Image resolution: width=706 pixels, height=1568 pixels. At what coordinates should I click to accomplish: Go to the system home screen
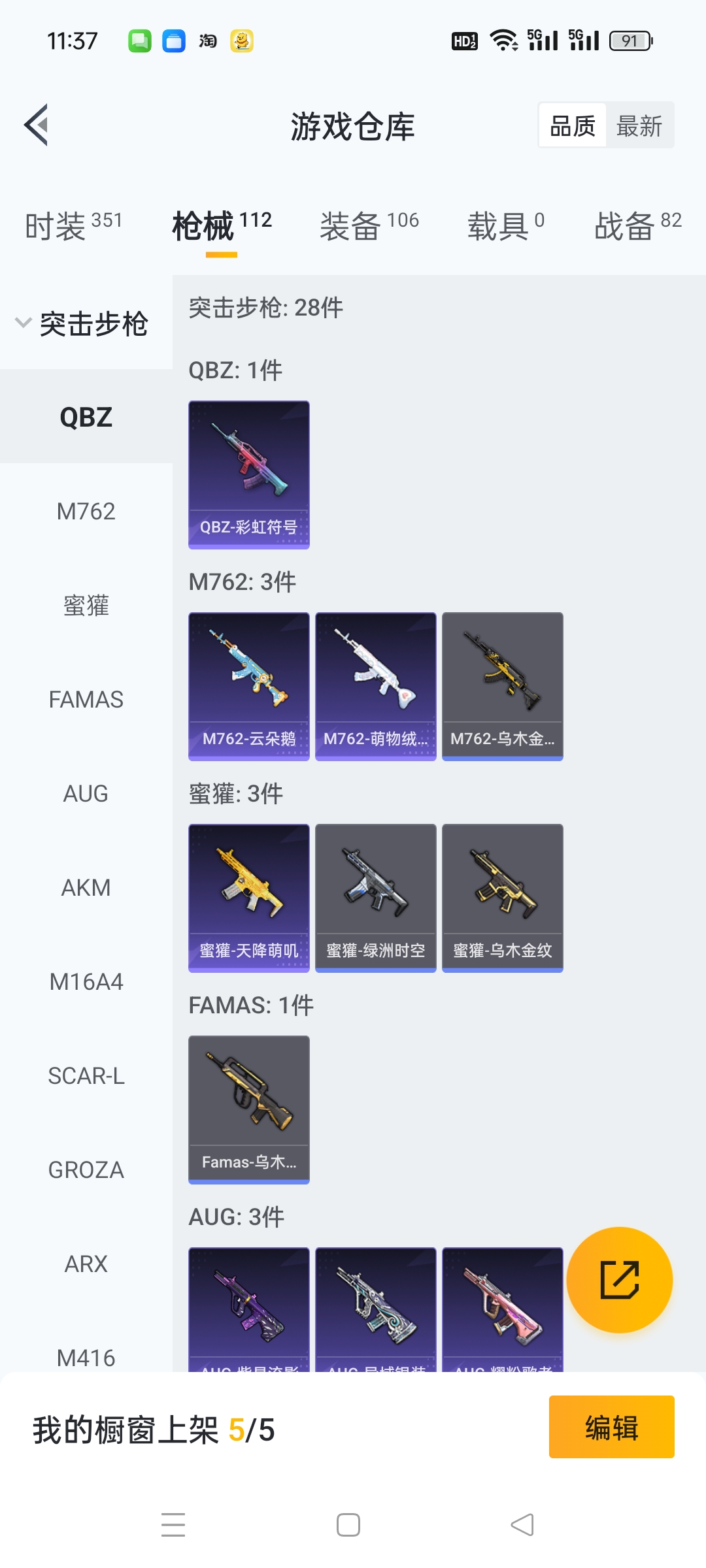(x=348, y=1525)
